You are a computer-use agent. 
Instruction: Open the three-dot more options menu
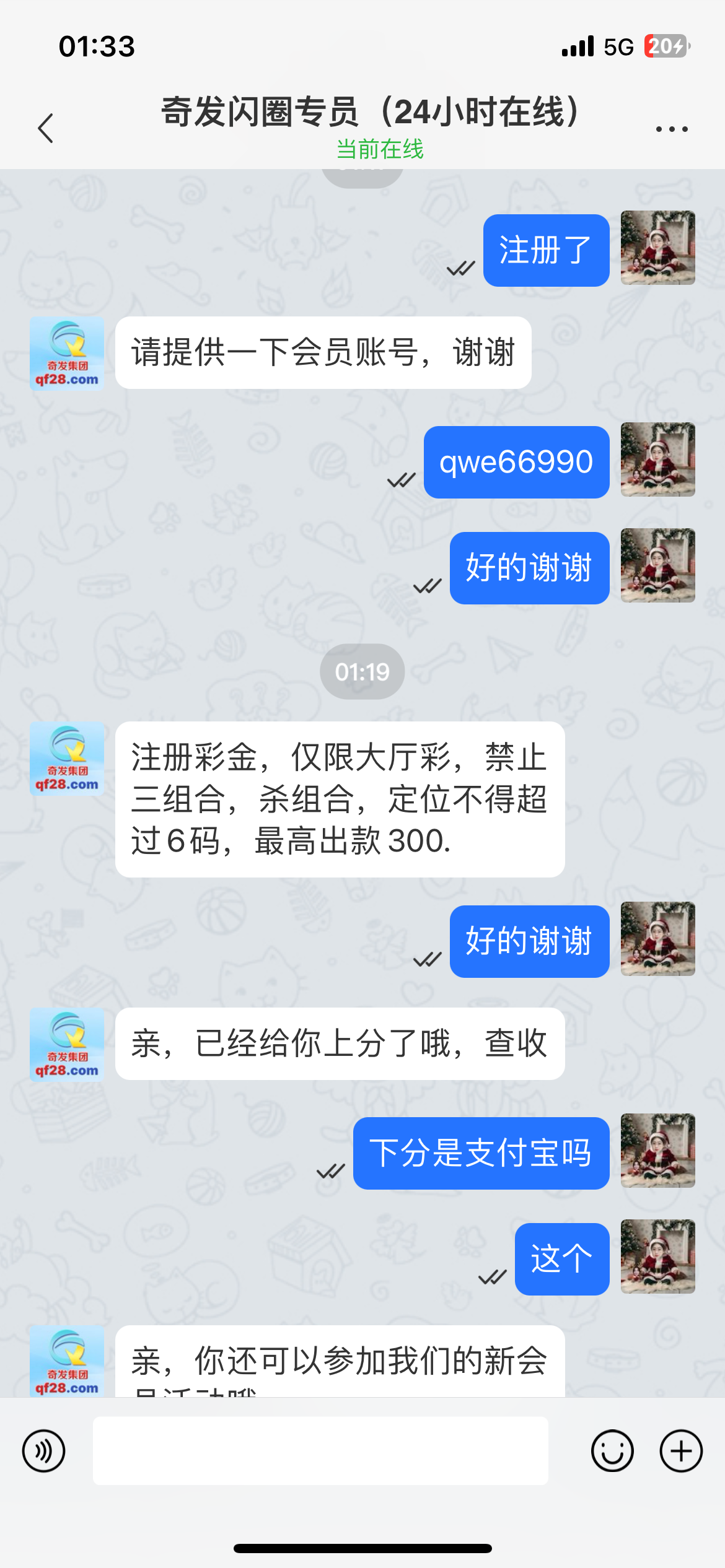[672, 129]
